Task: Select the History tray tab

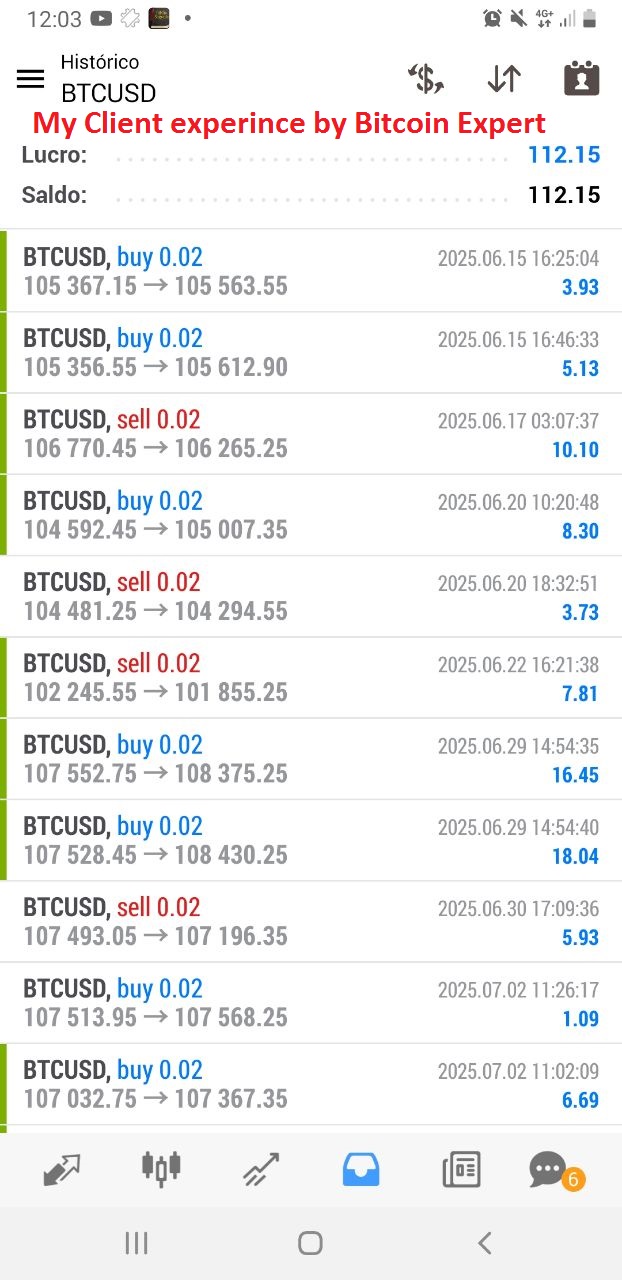Action: [x=361, y=1168]
